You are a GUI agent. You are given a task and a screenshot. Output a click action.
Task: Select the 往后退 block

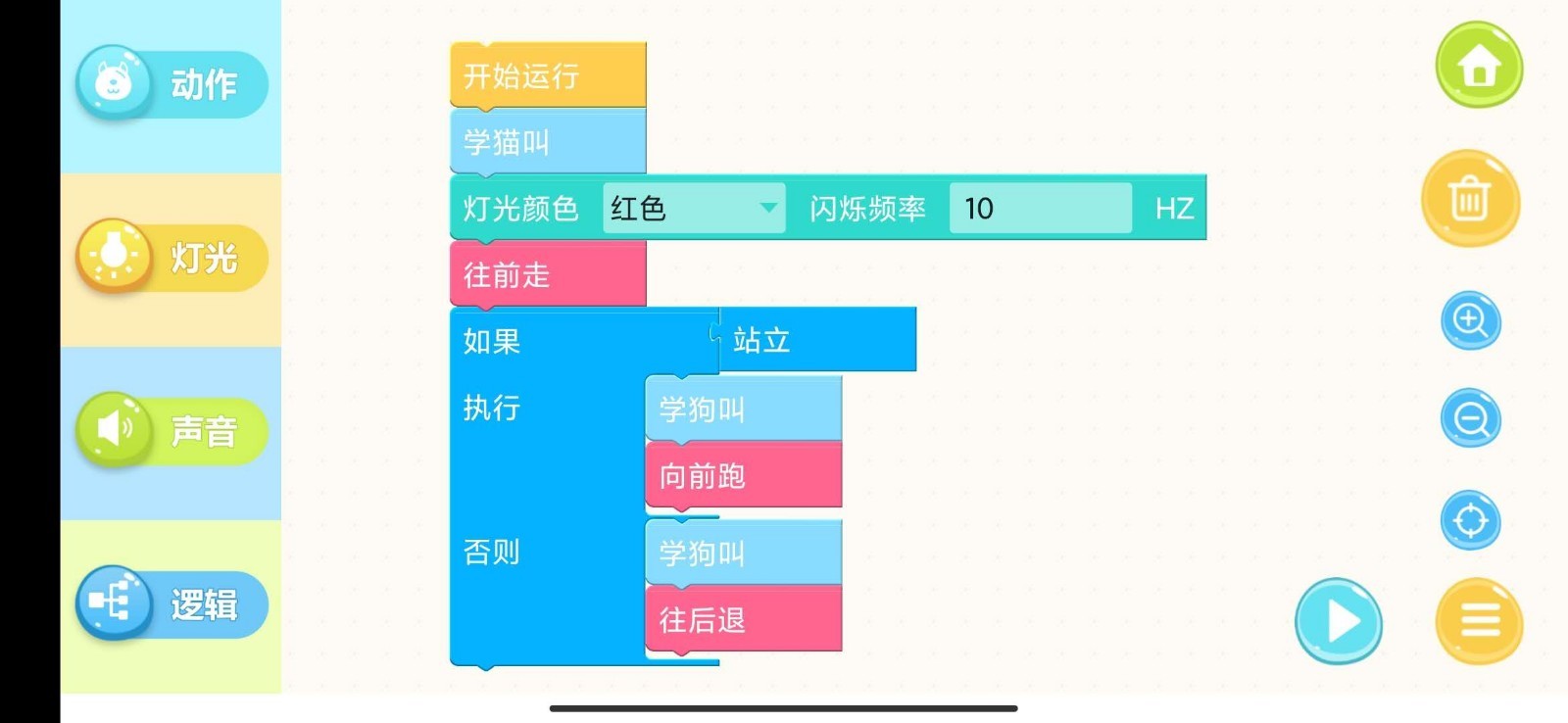(743, 620)
